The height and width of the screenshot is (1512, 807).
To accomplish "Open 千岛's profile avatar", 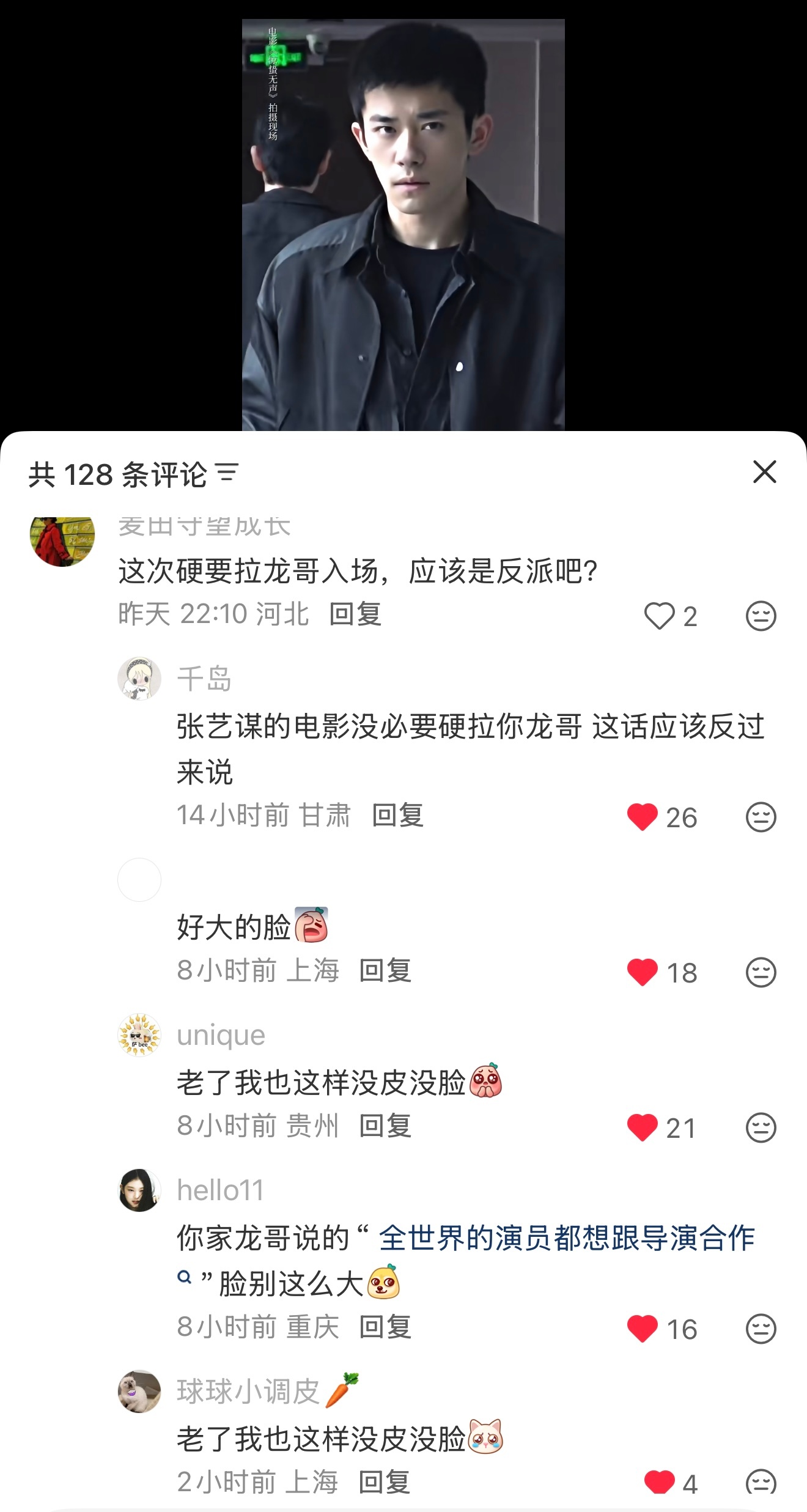I will pos(139,680).
